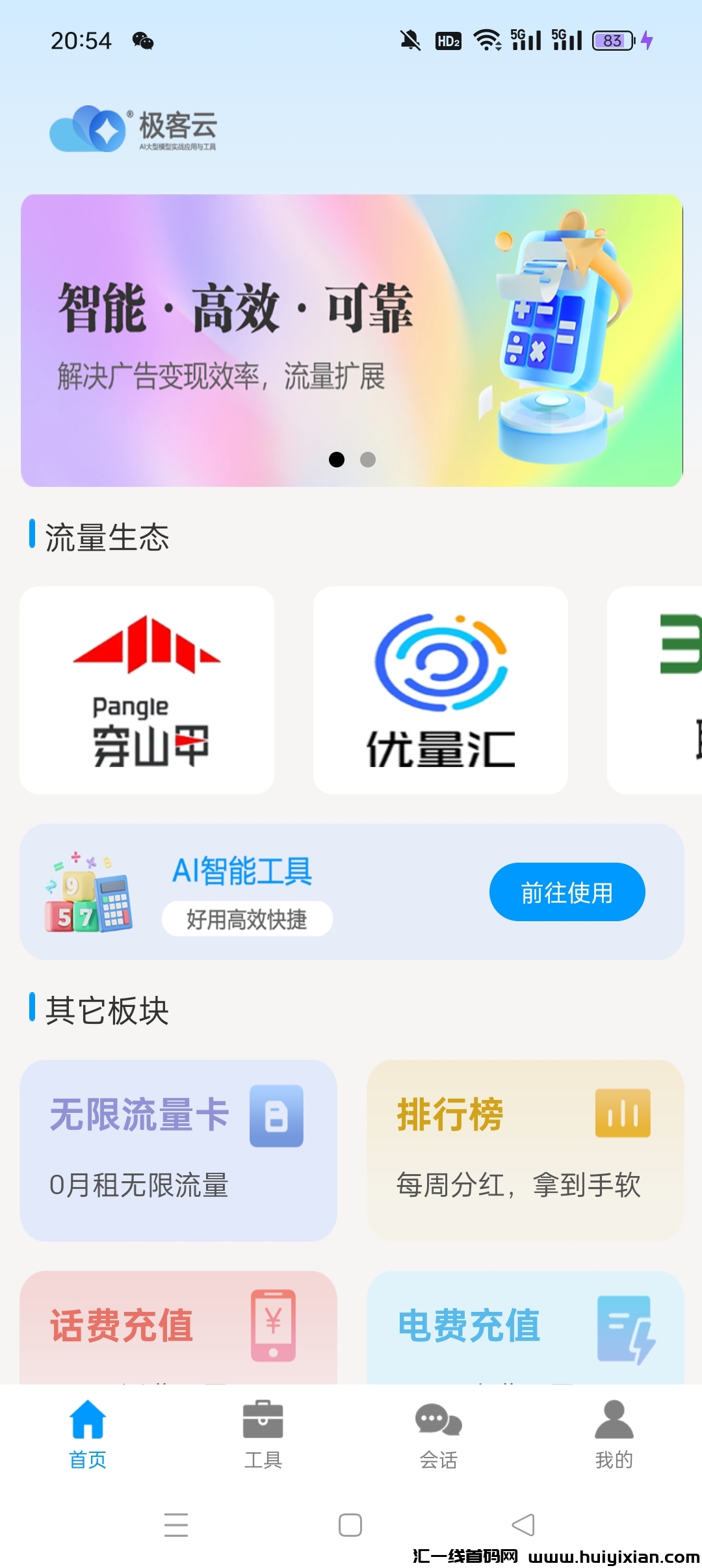The height and width of the screenshot is (1568, 702).
Task: Select the 话费充值 card
Action: pyautogui.click(x=178, y=1326)
